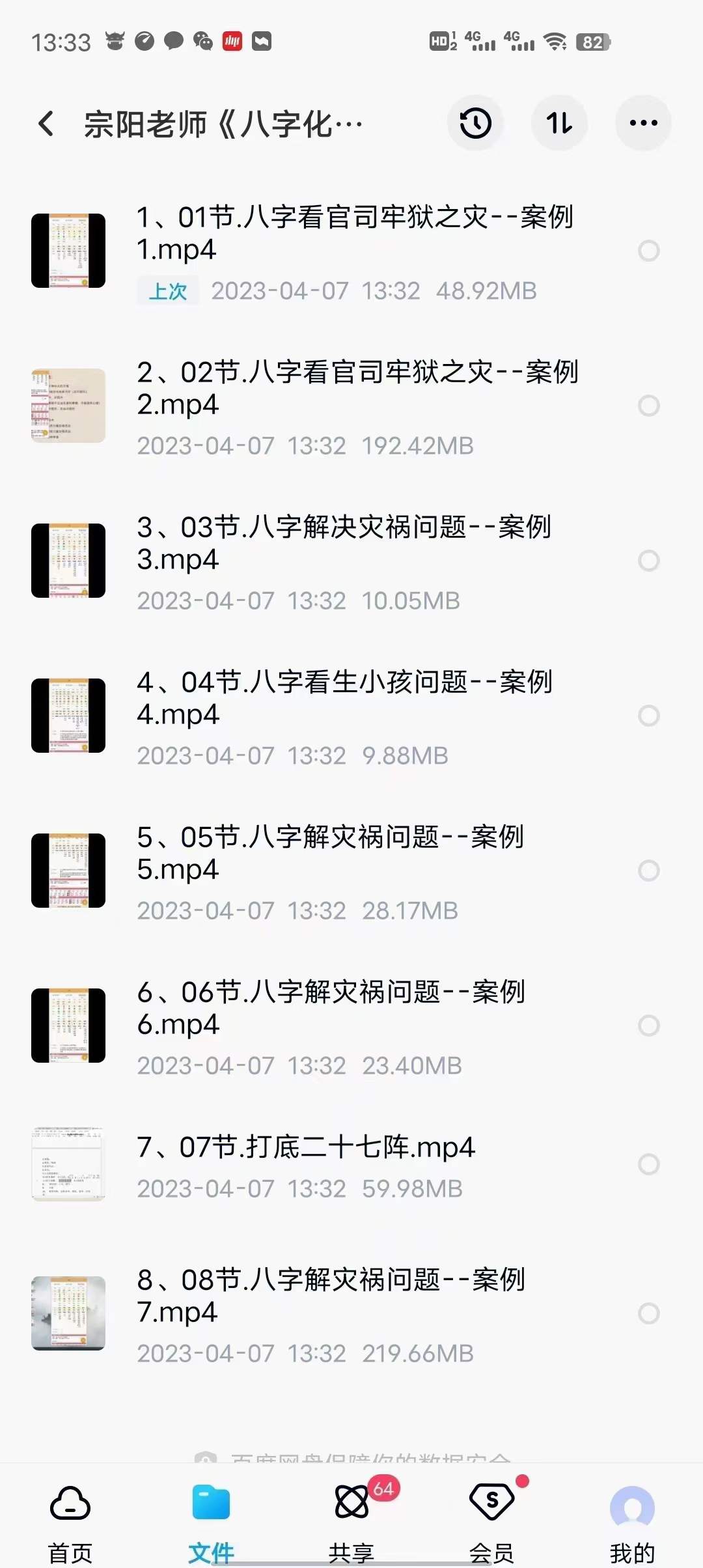Screen dimensions: 703x1568
Task: Select the checkbox next to 01节 video
Action: (647, 251)
